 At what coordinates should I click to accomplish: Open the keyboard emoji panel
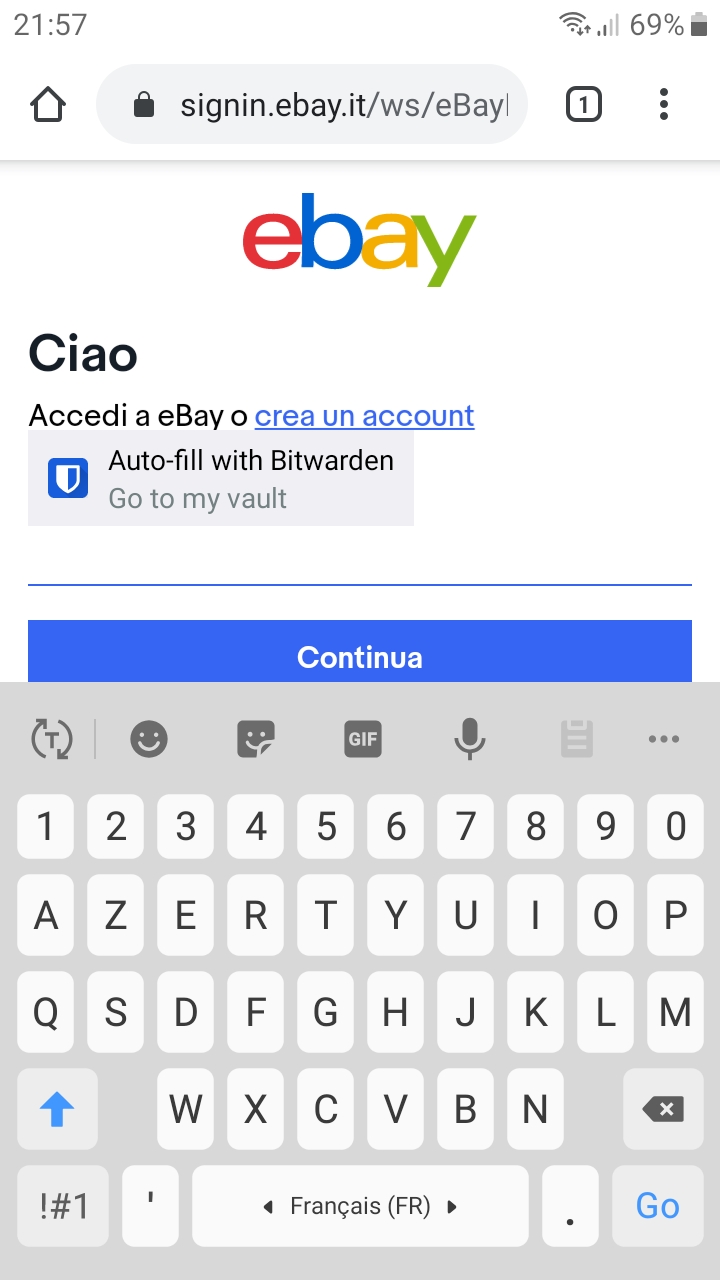pos(149,739)
